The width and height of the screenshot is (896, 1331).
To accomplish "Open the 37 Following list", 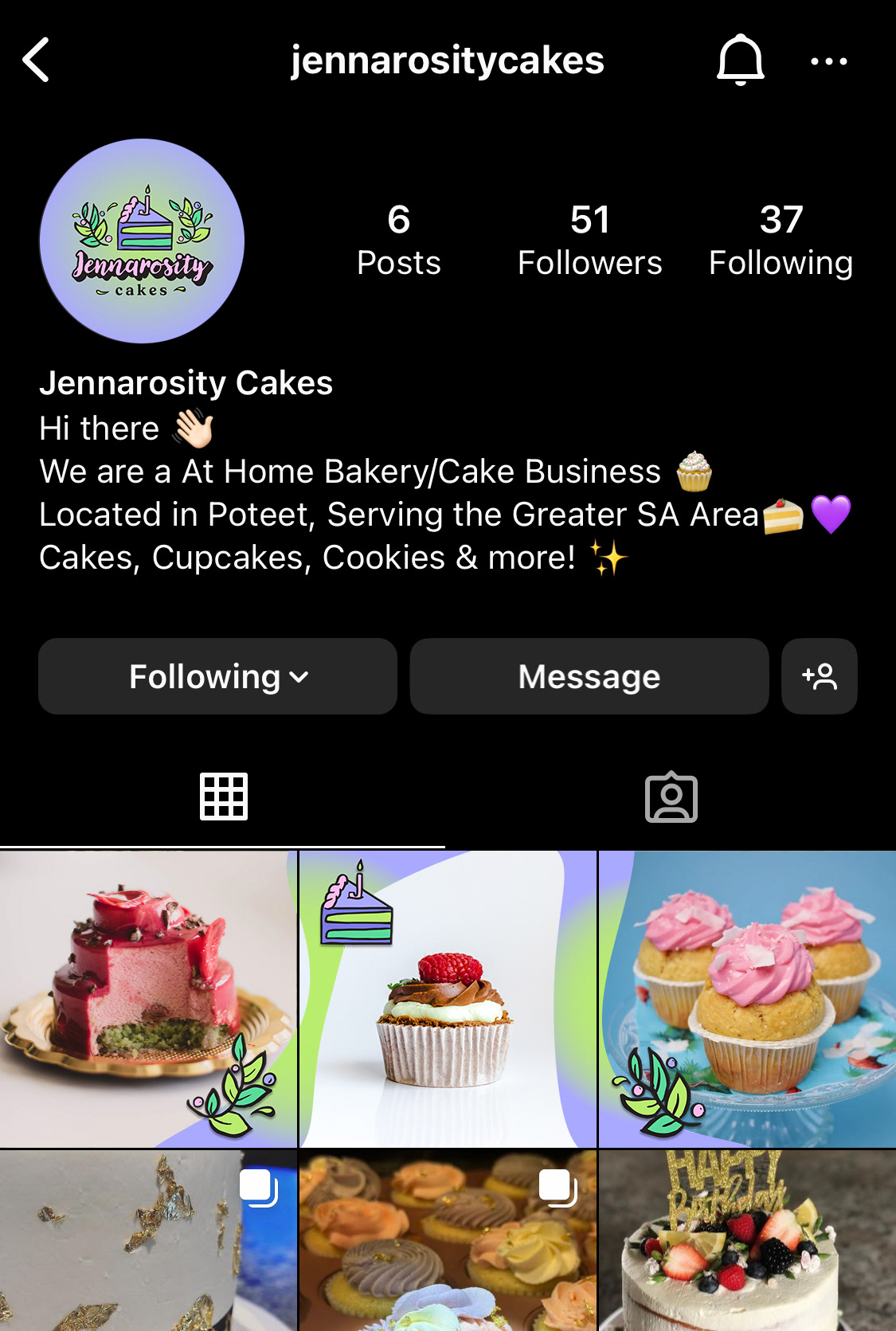I will (x=781, y=240).
